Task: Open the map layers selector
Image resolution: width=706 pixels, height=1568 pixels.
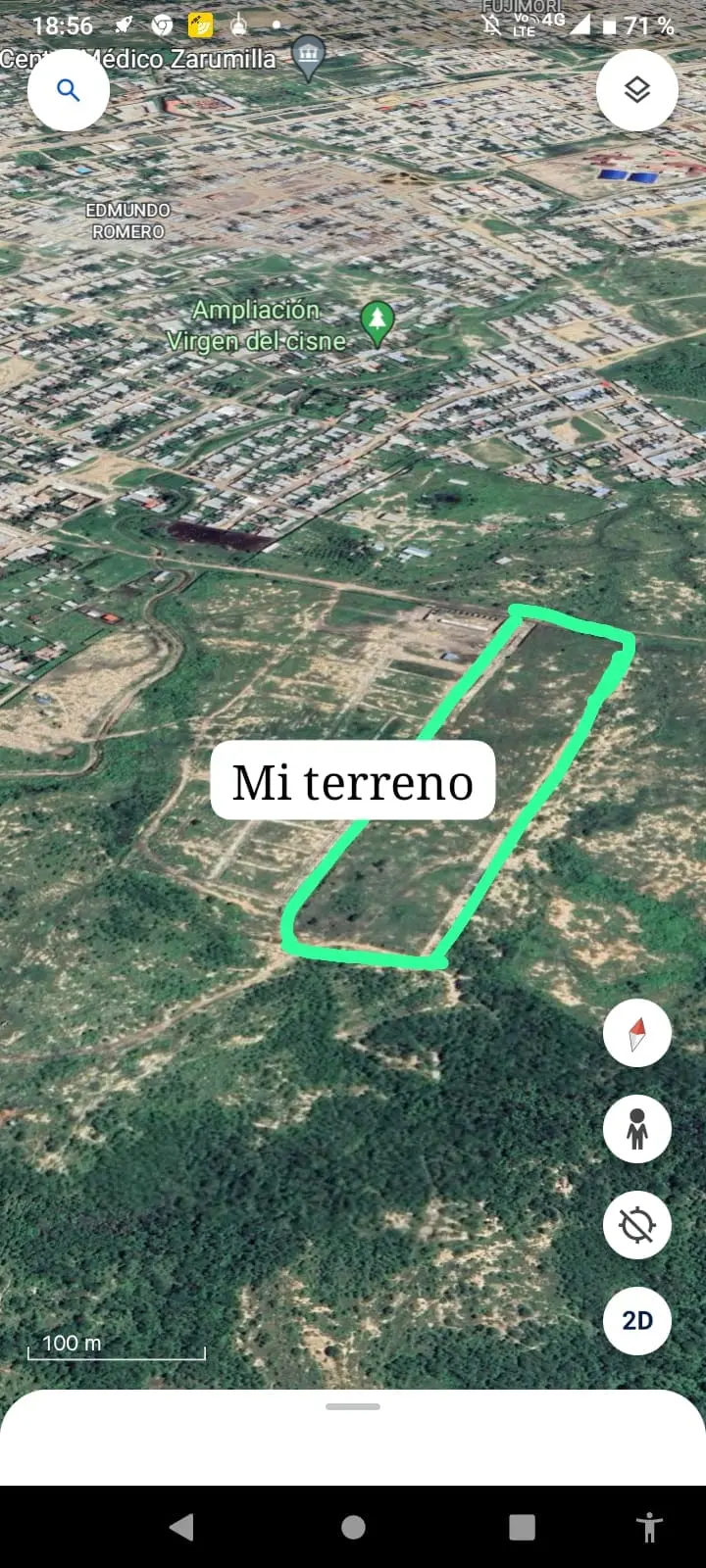Action: point(637,90)
